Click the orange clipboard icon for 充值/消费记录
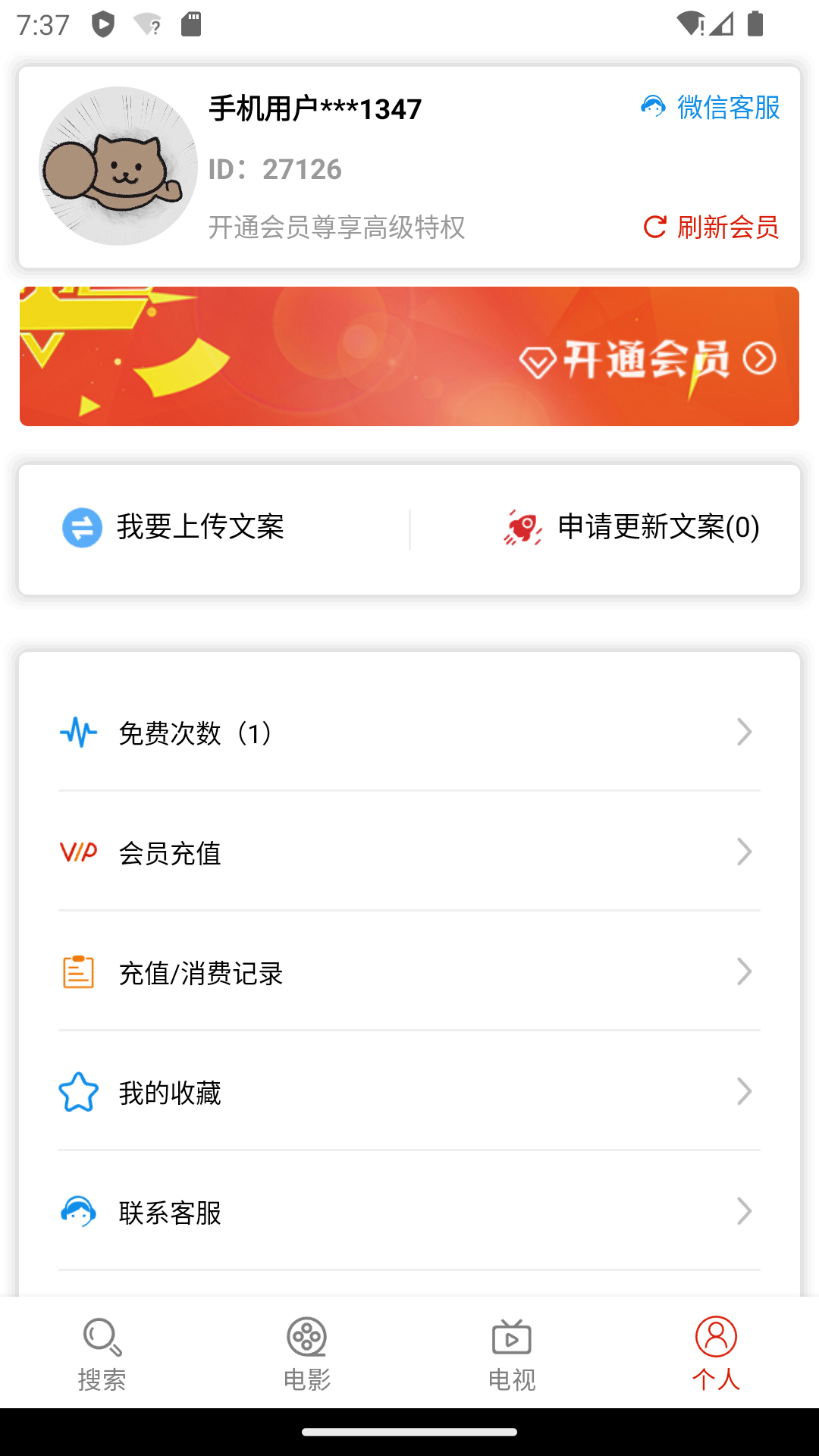The height and width of the screenshot is (1456, 819). [78, 971]
